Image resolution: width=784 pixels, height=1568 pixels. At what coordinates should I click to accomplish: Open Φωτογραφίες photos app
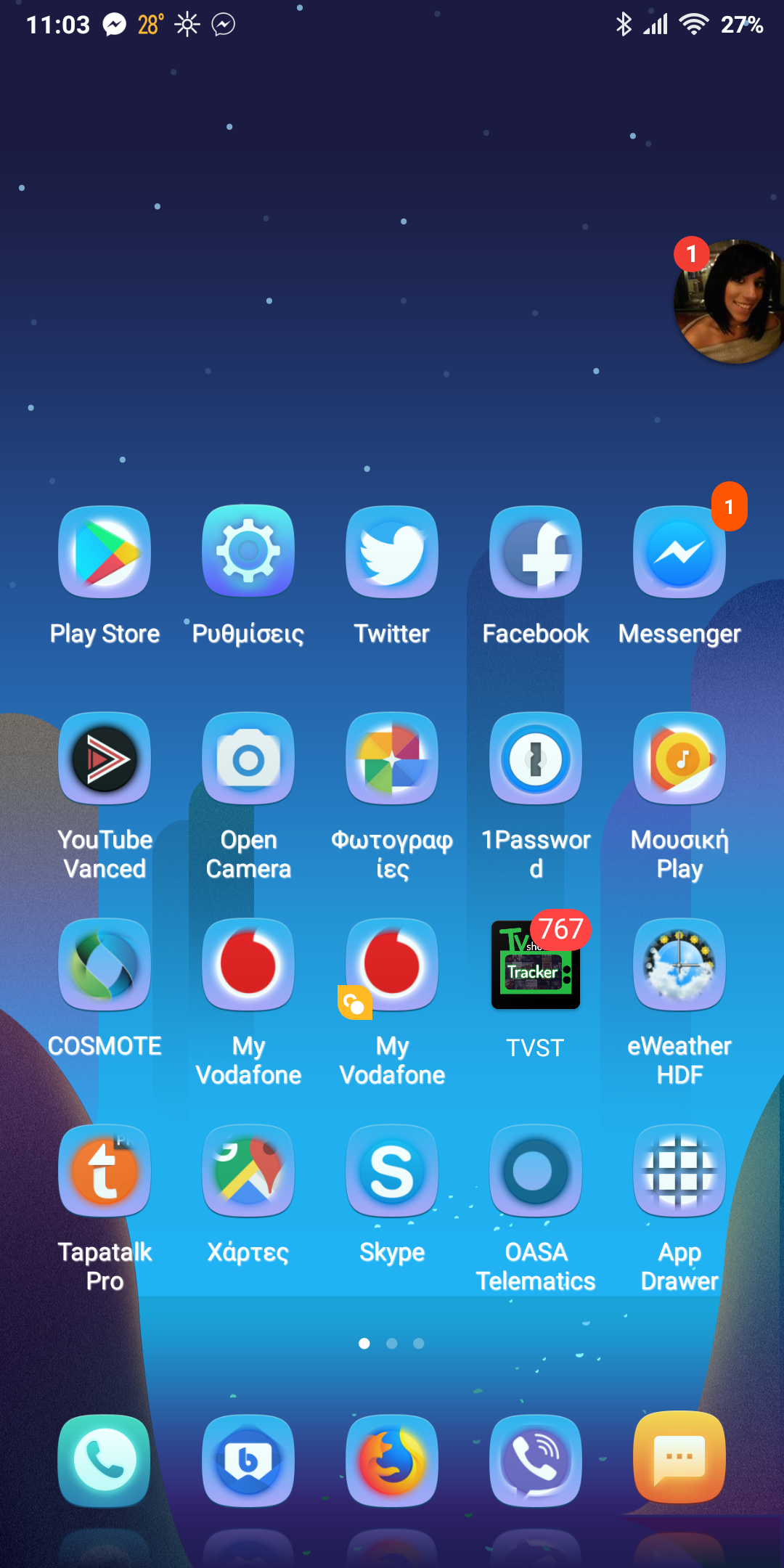[392, 759]
